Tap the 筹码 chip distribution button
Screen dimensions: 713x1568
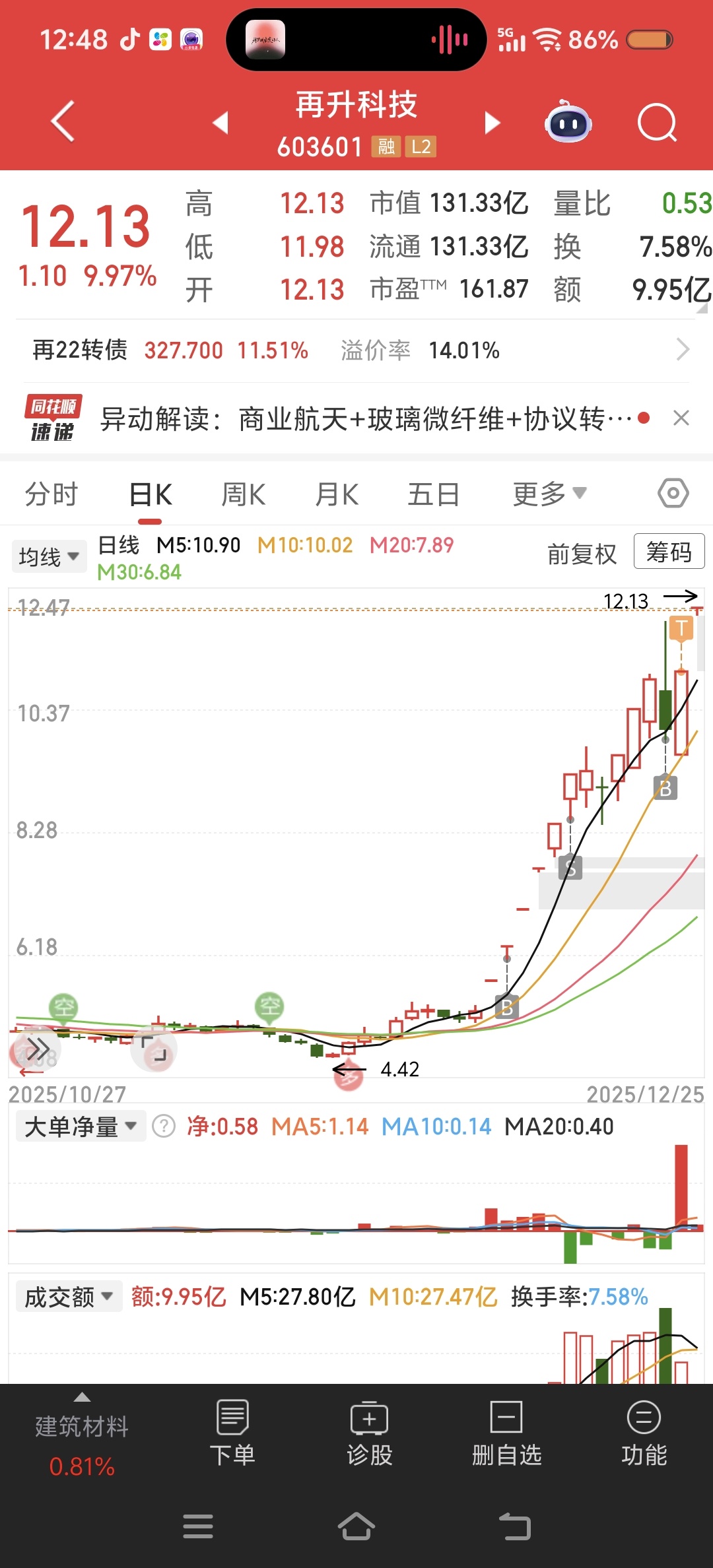click(x=669, y=552)
